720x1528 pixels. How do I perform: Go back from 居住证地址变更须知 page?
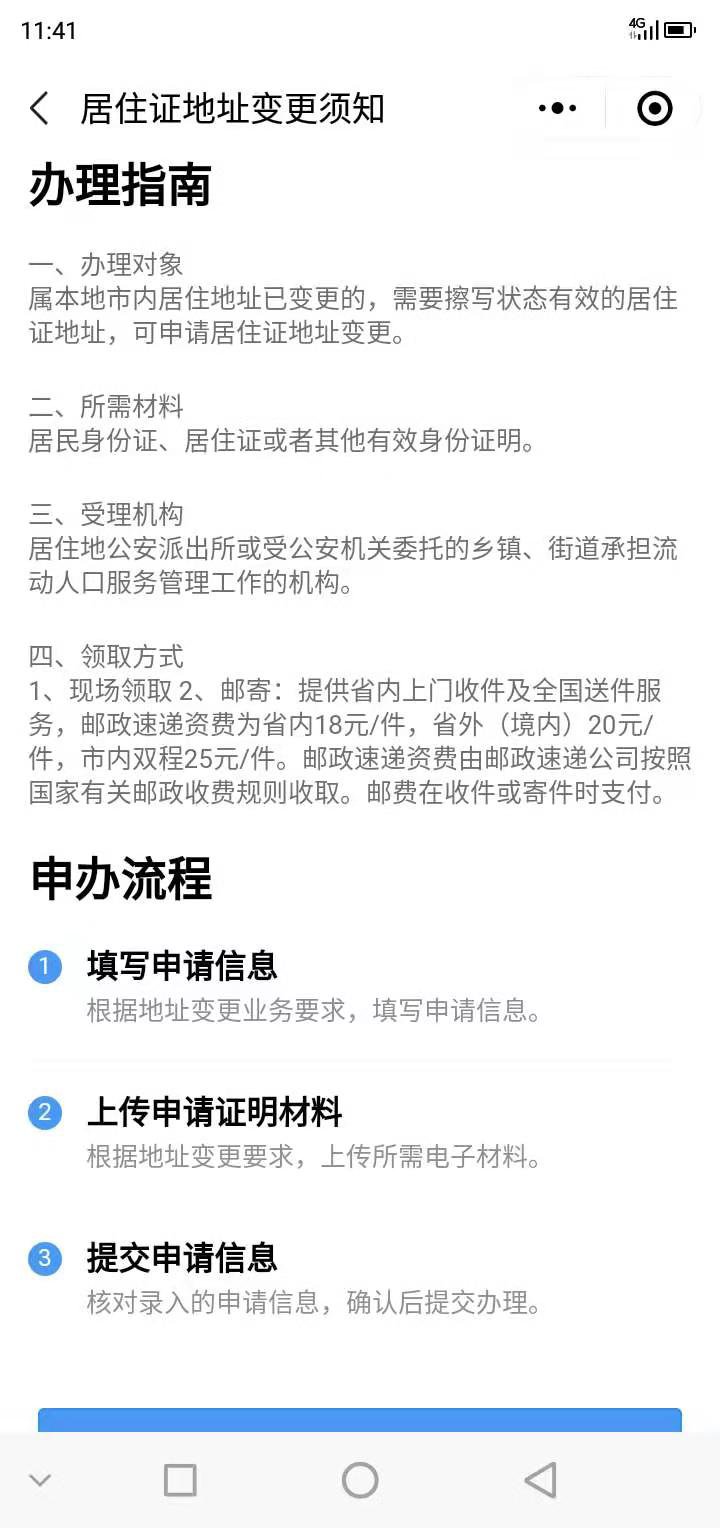pyautogui.click(x=40, y=108)
